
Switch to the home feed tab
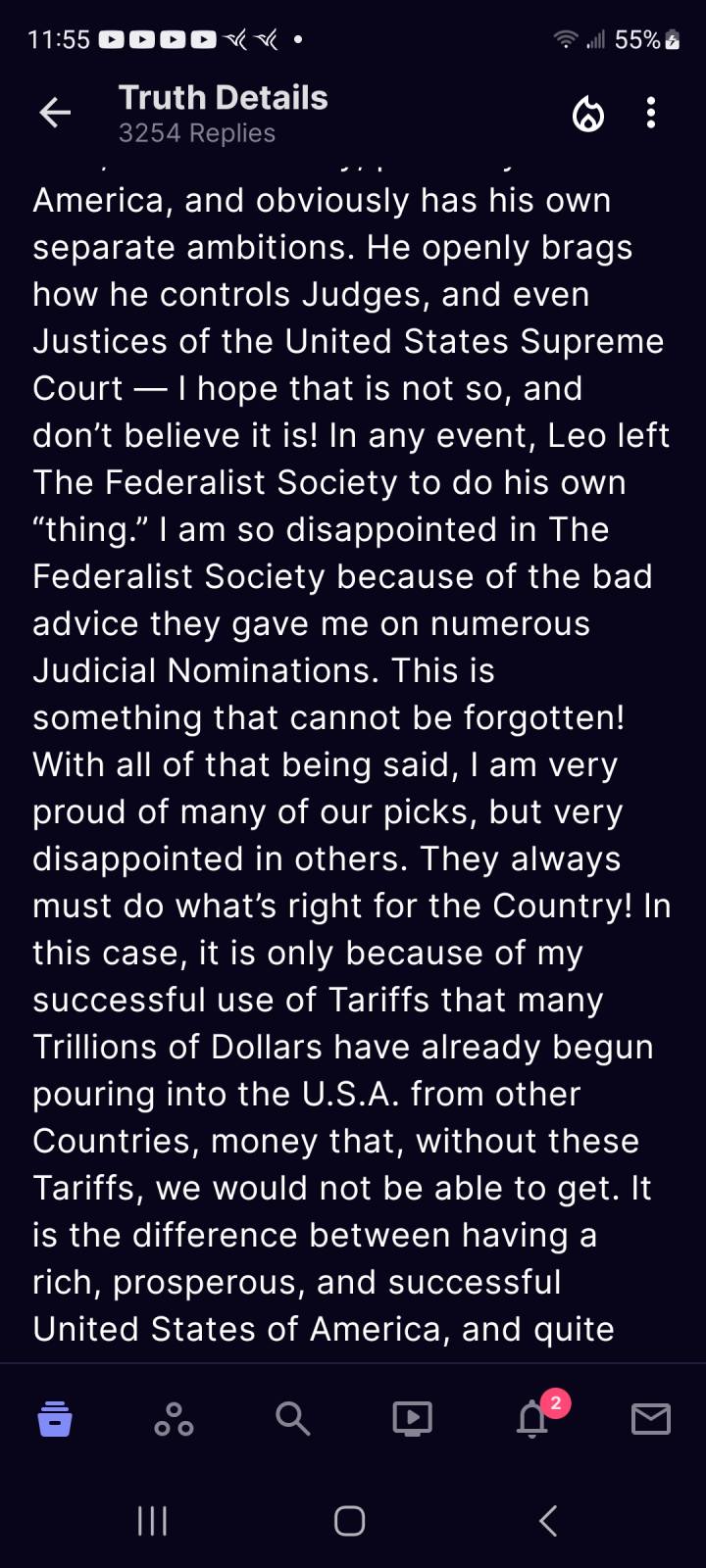[55, 1418]
